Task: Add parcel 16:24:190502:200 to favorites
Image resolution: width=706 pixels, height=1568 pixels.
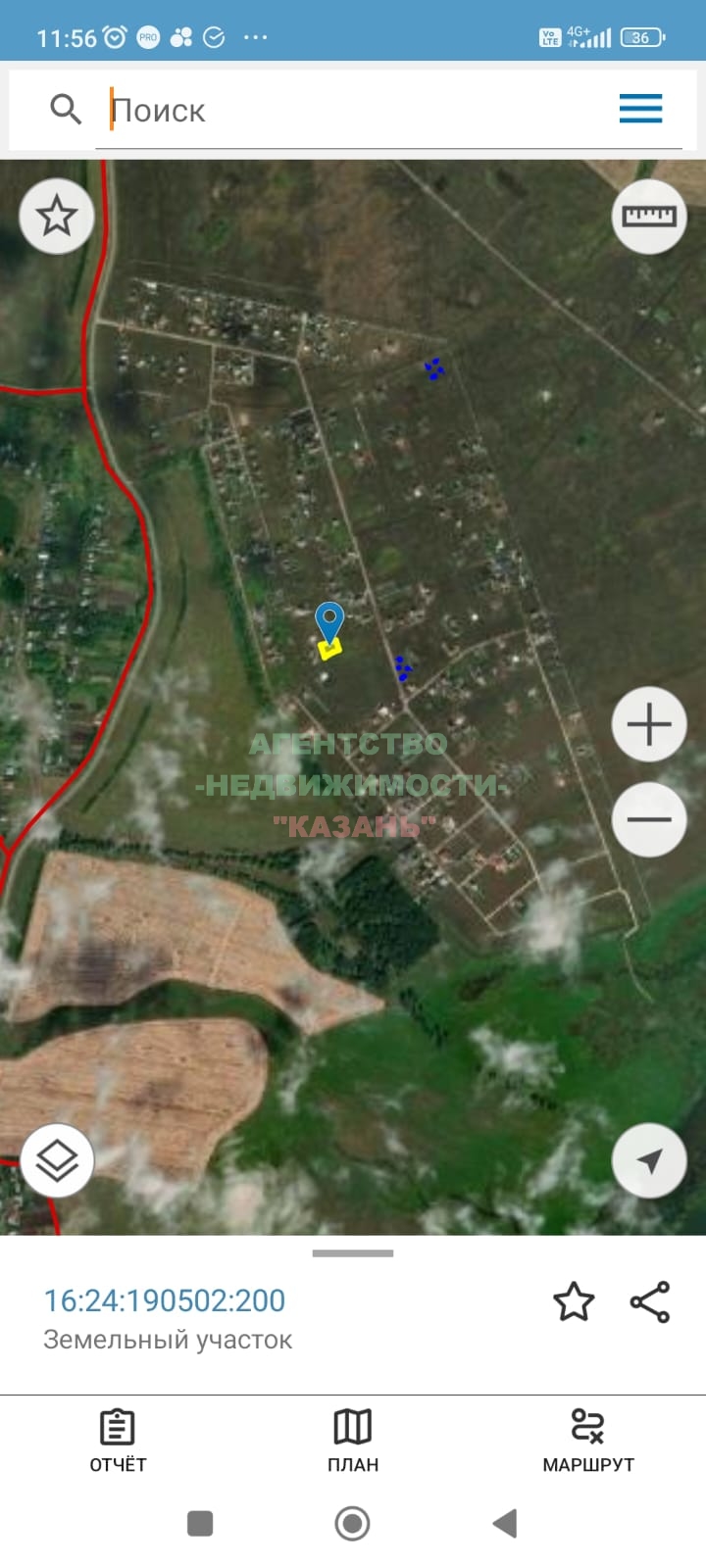Action: coord(574,1301)
